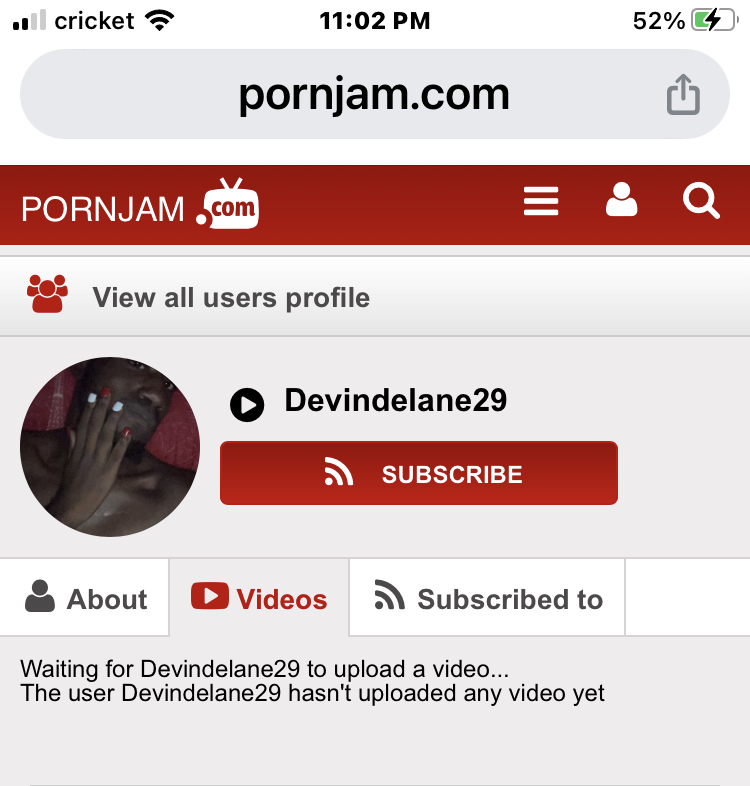Screen dimensions: 750x786
Task: Open Devindelane29's profile picture
Action: [x=110, y=447]
